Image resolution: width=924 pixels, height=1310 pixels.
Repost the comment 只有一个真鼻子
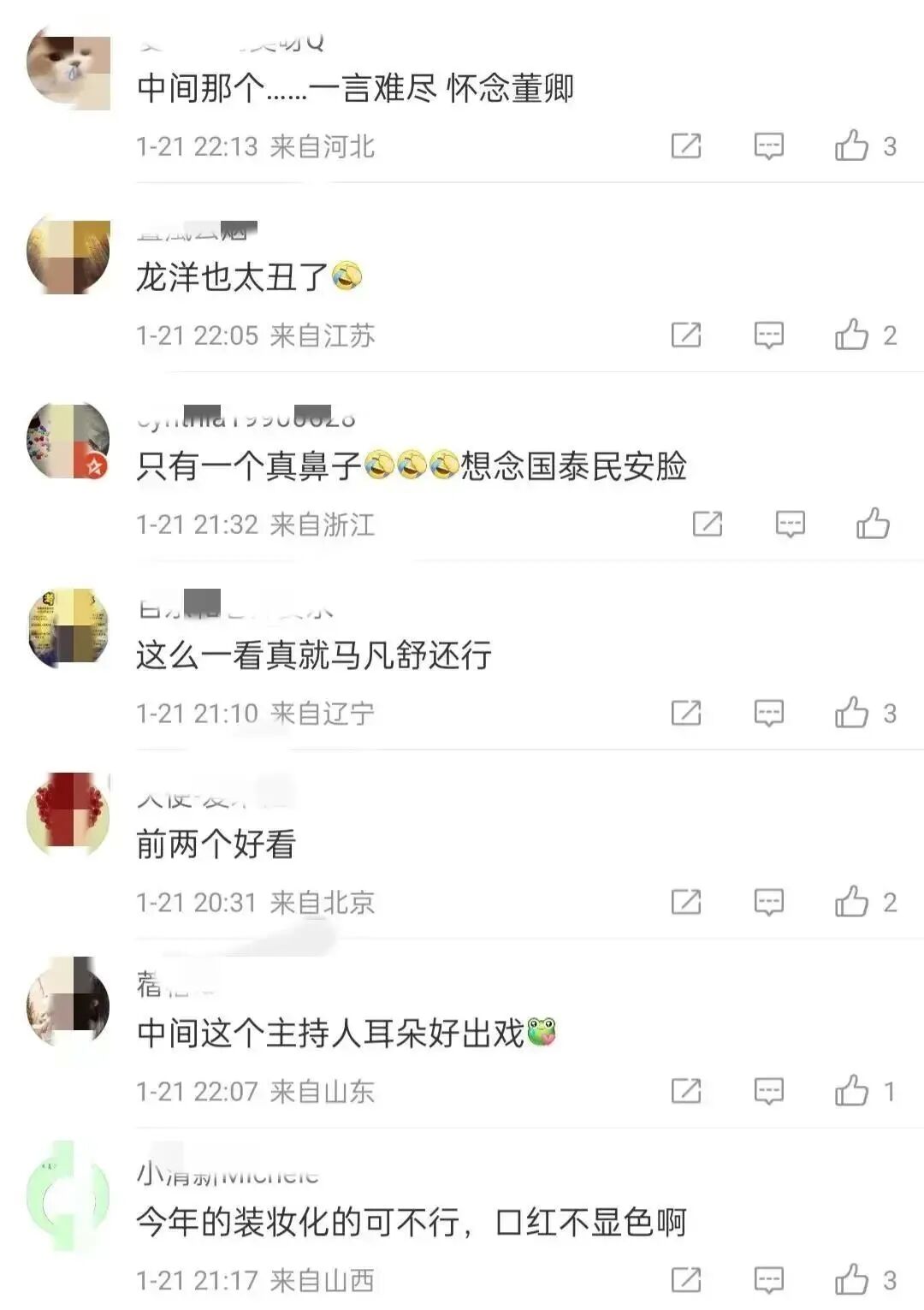click(708, 524)
